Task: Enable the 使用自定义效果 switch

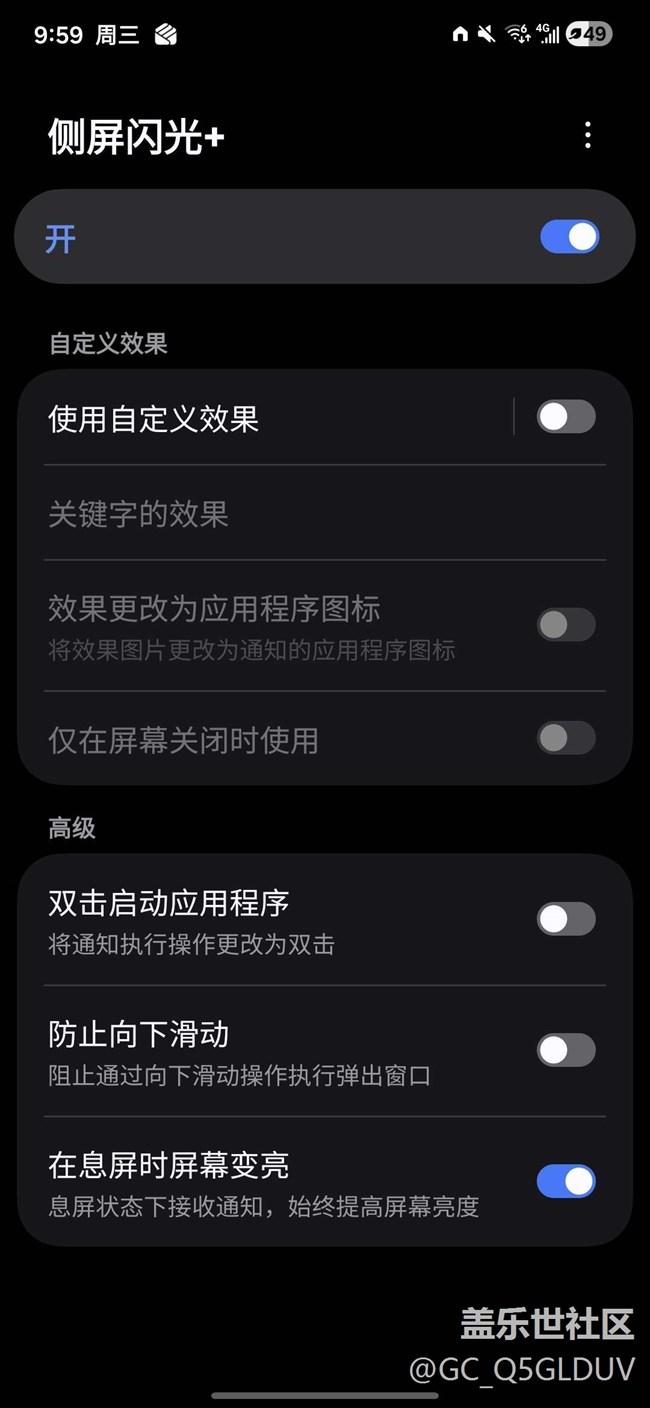Action: click(x=566, y=417)
